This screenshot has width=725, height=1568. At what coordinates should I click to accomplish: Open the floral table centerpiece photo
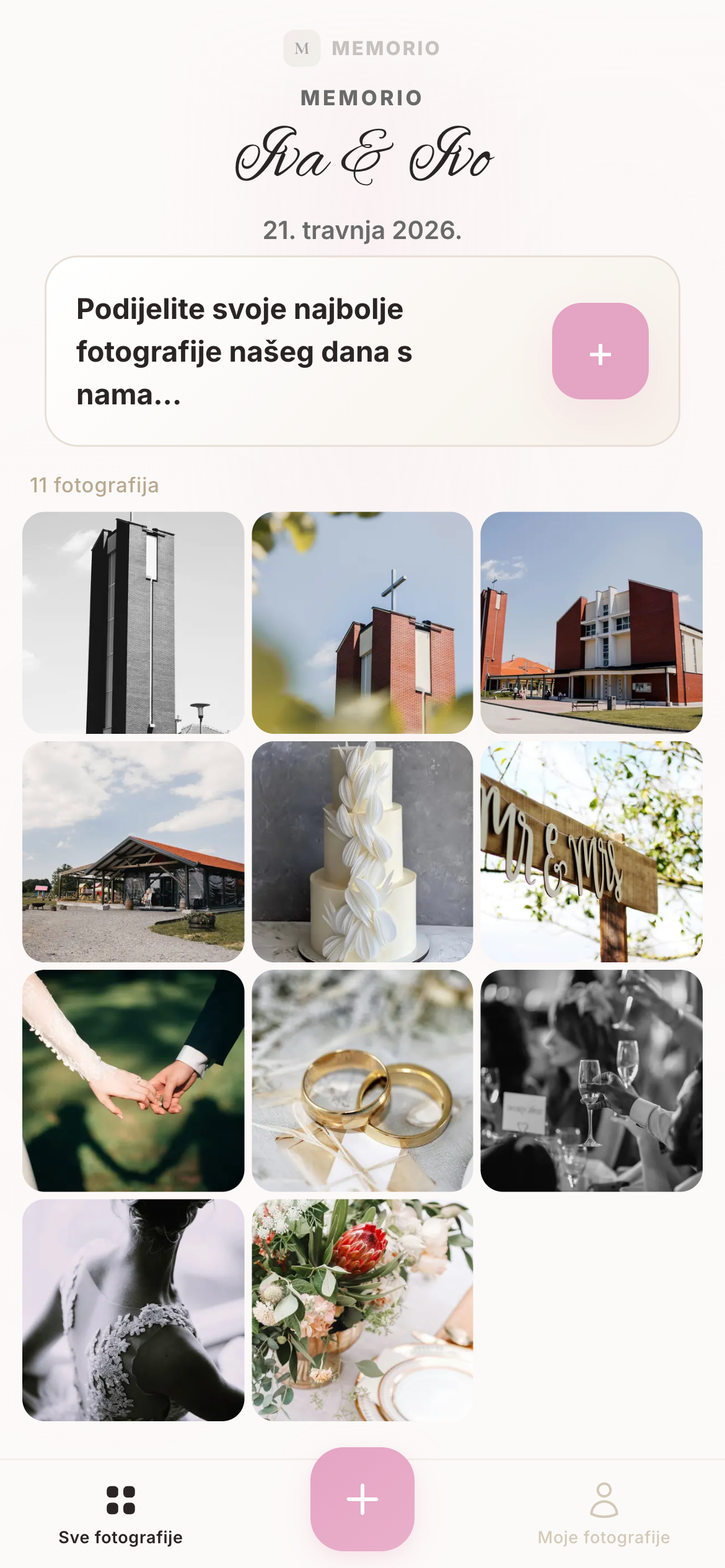[362, 1310]
